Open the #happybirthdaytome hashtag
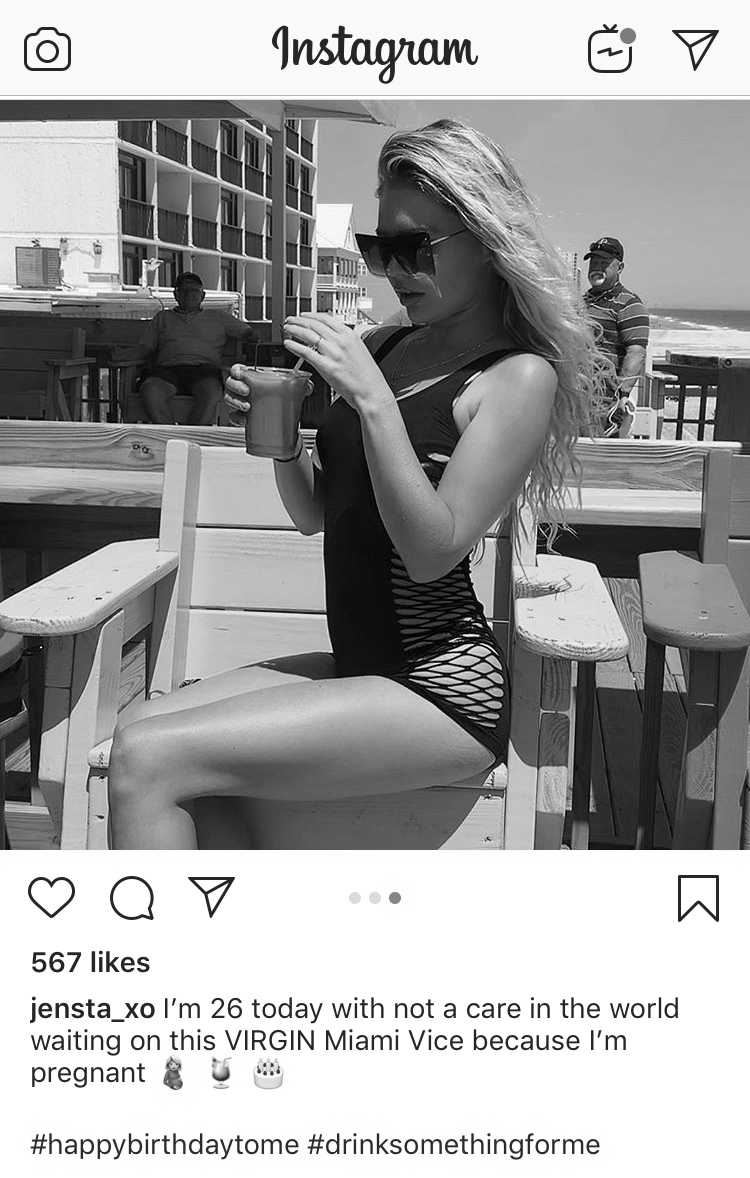The image size is (750, 1178). click(x=164, y=1144)
